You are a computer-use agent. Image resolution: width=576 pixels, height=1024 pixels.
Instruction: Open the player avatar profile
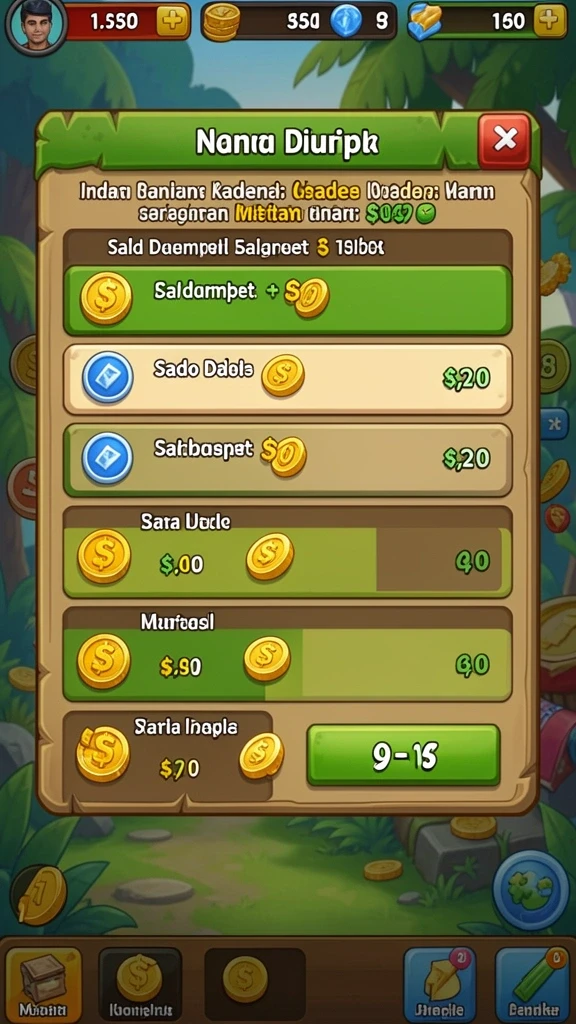35,24
